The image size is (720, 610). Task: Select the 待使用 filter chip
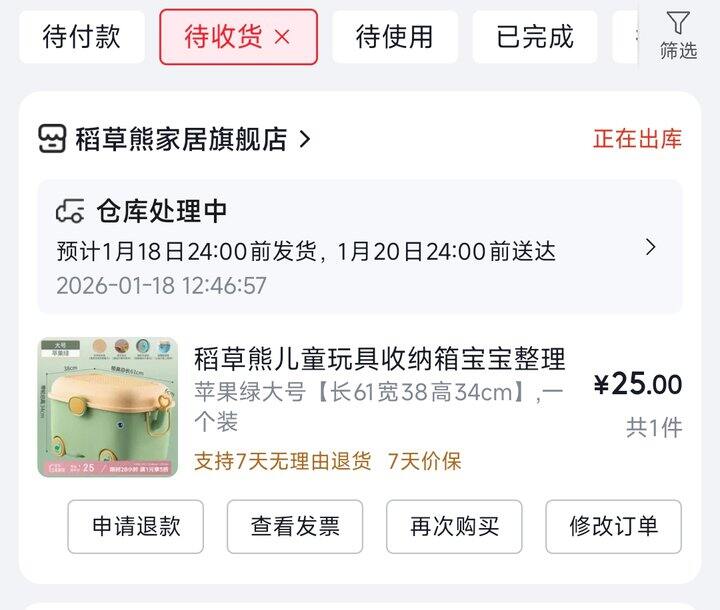(x=394, y=37)
